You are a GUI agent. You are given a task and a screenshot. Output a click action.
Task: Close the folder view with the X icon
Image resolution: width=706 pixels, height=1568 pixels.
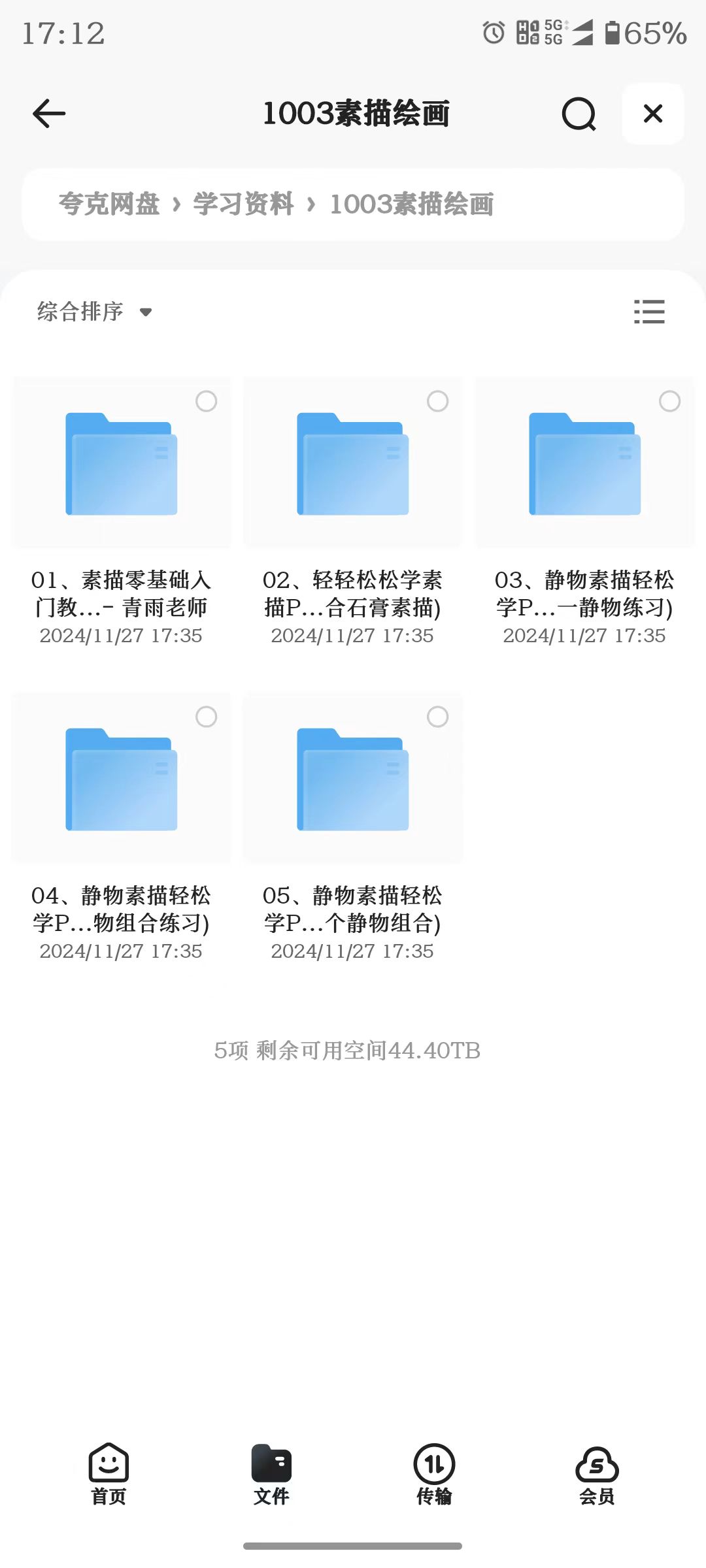(652, 113)
